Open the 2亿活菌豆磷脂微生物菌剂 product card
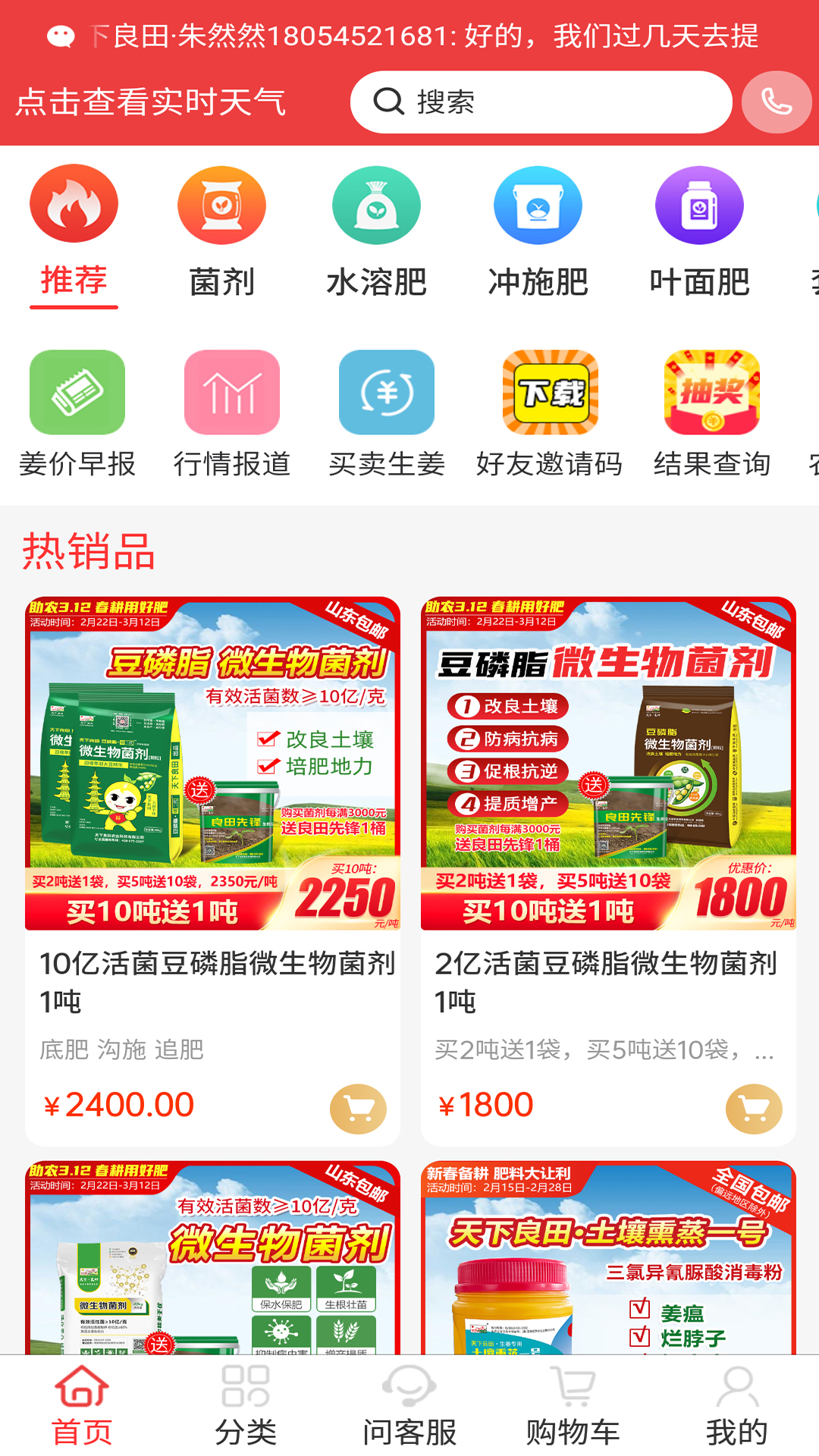This screenshot has height=1456, width=819. click(x=608, y=871)
